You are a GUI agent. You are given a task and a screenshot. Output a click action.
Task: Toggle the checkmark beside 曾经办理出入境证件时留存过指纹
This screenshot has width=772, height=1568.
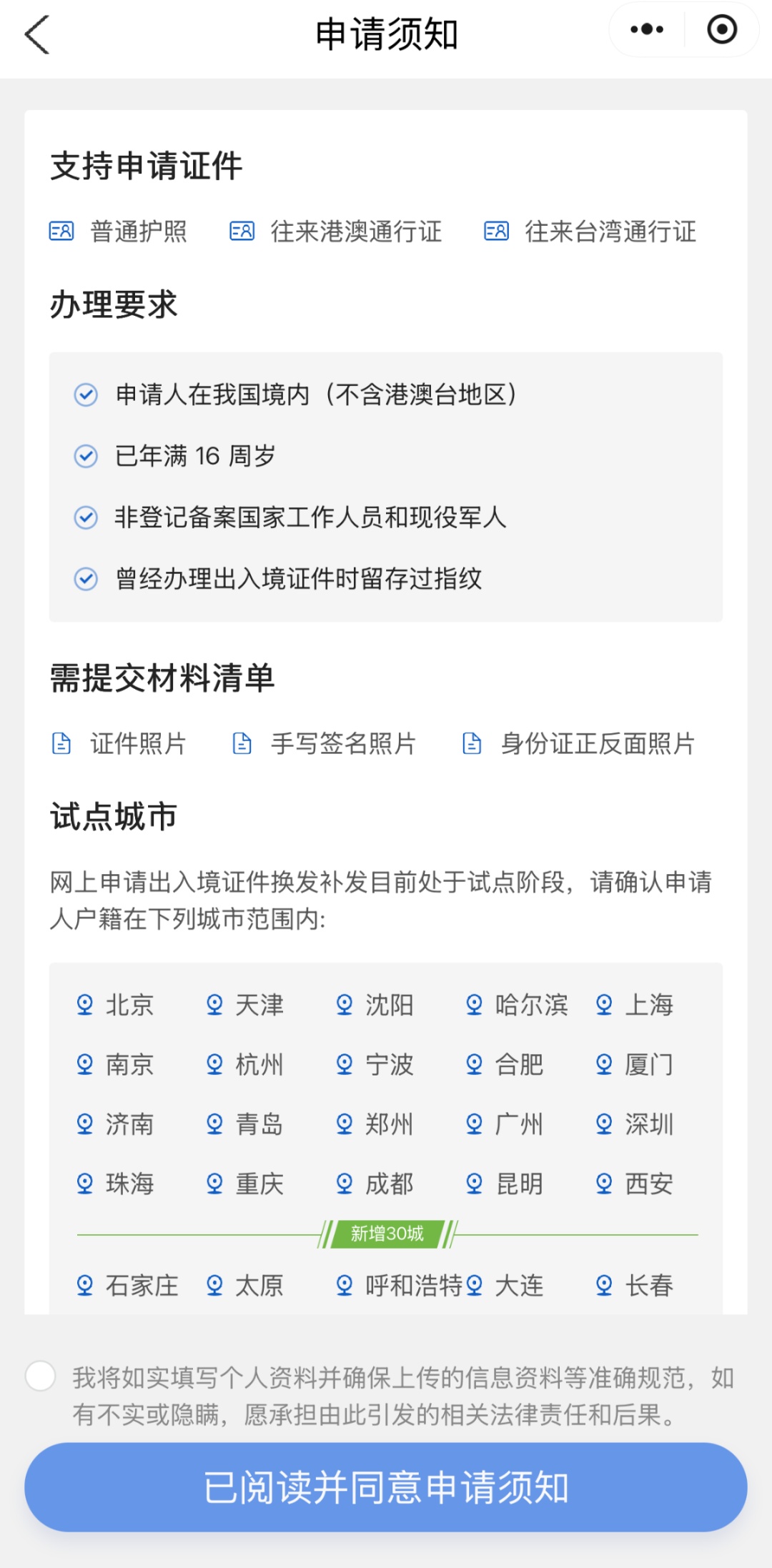pos(85,580)
